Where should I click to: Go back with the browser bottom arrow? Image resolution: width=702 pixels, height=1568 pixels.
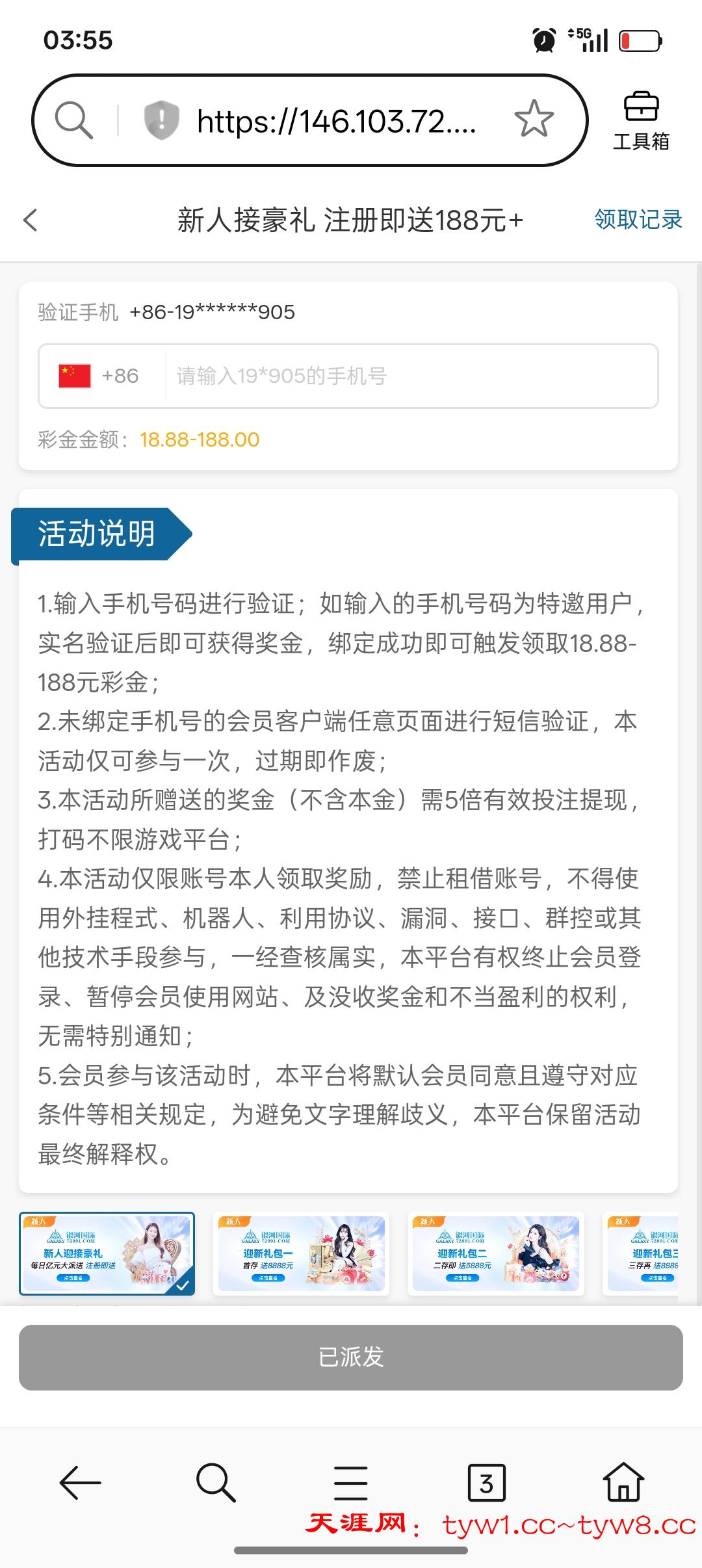[80, 1483]
